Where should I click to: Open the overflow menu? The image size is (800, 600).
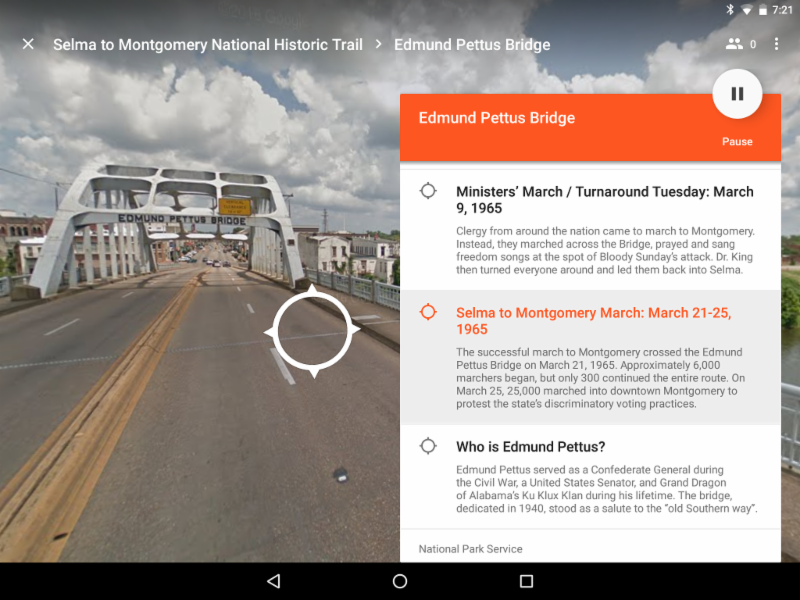(x=776, y=44)
